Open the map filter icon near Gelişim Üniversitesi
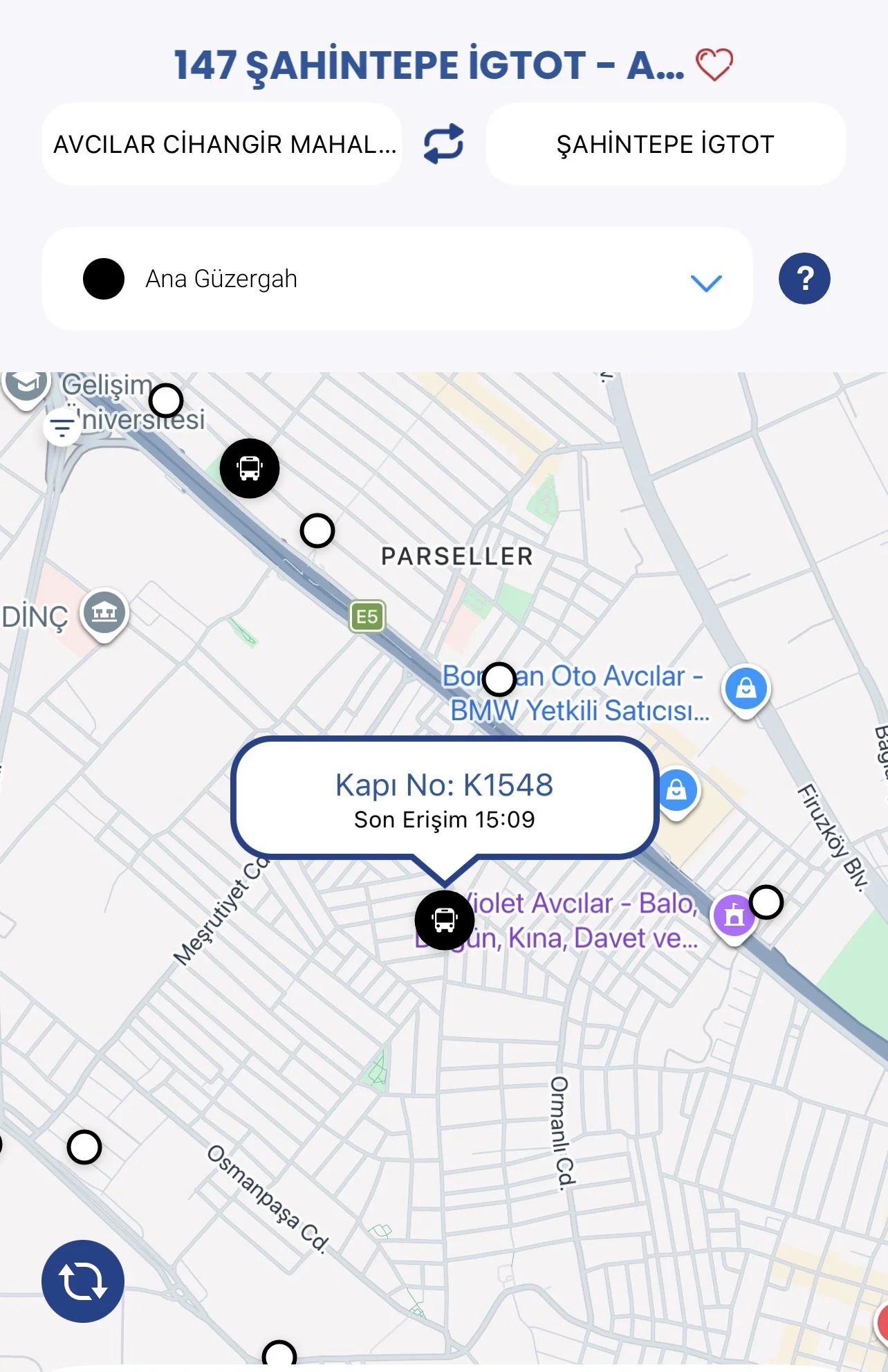Screen dimensions: 888x1372 [x=62, y=427]
